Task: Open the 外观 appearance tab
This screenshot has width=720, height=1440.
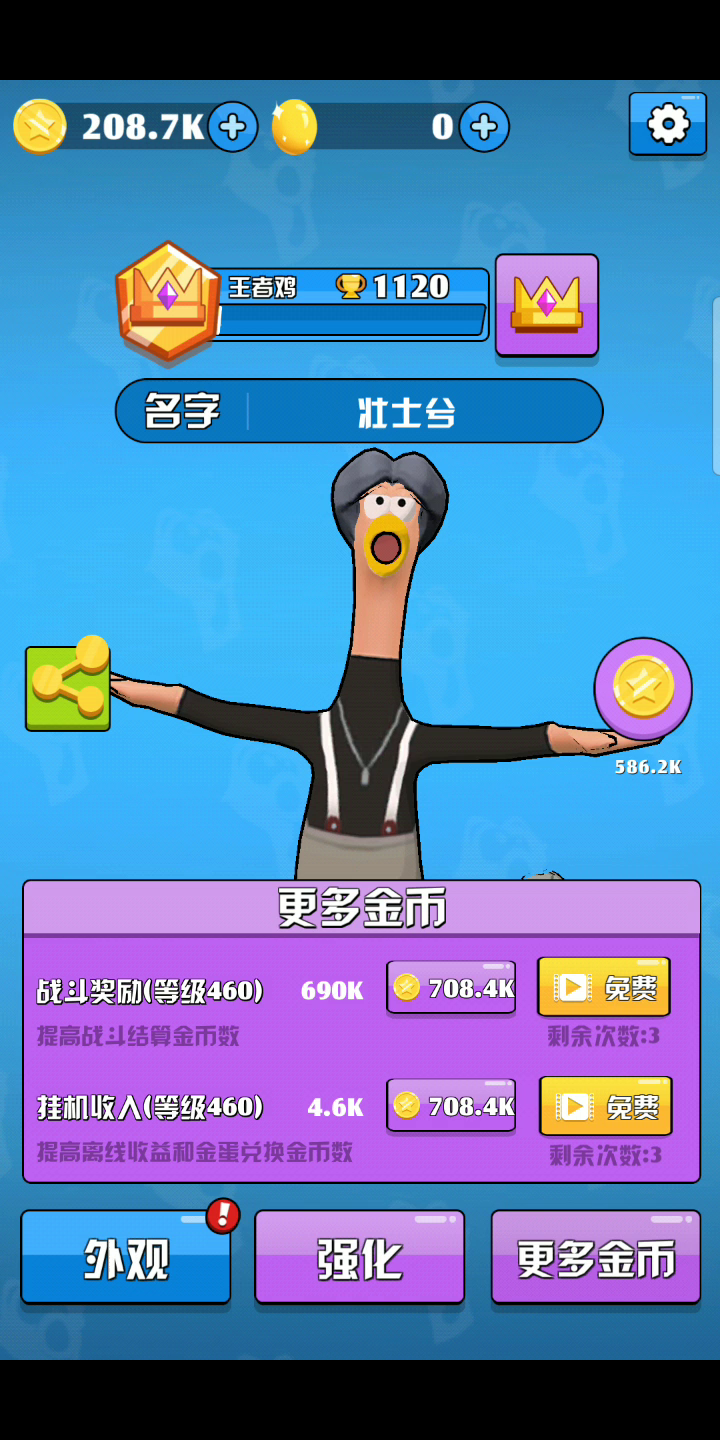Action: (x=126, y=1257)
